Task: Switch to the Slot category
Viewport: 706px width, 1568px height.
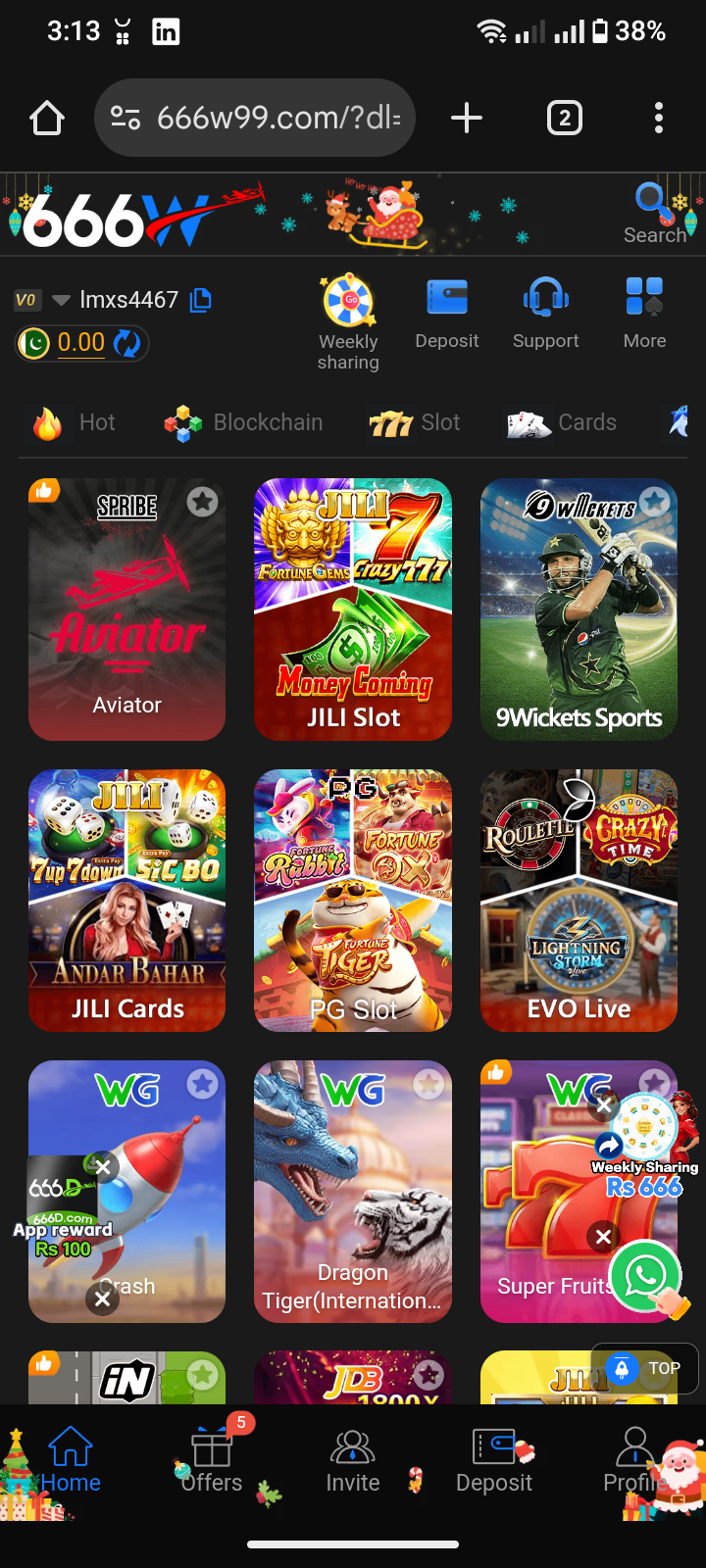Action: (x=415, y=422)
